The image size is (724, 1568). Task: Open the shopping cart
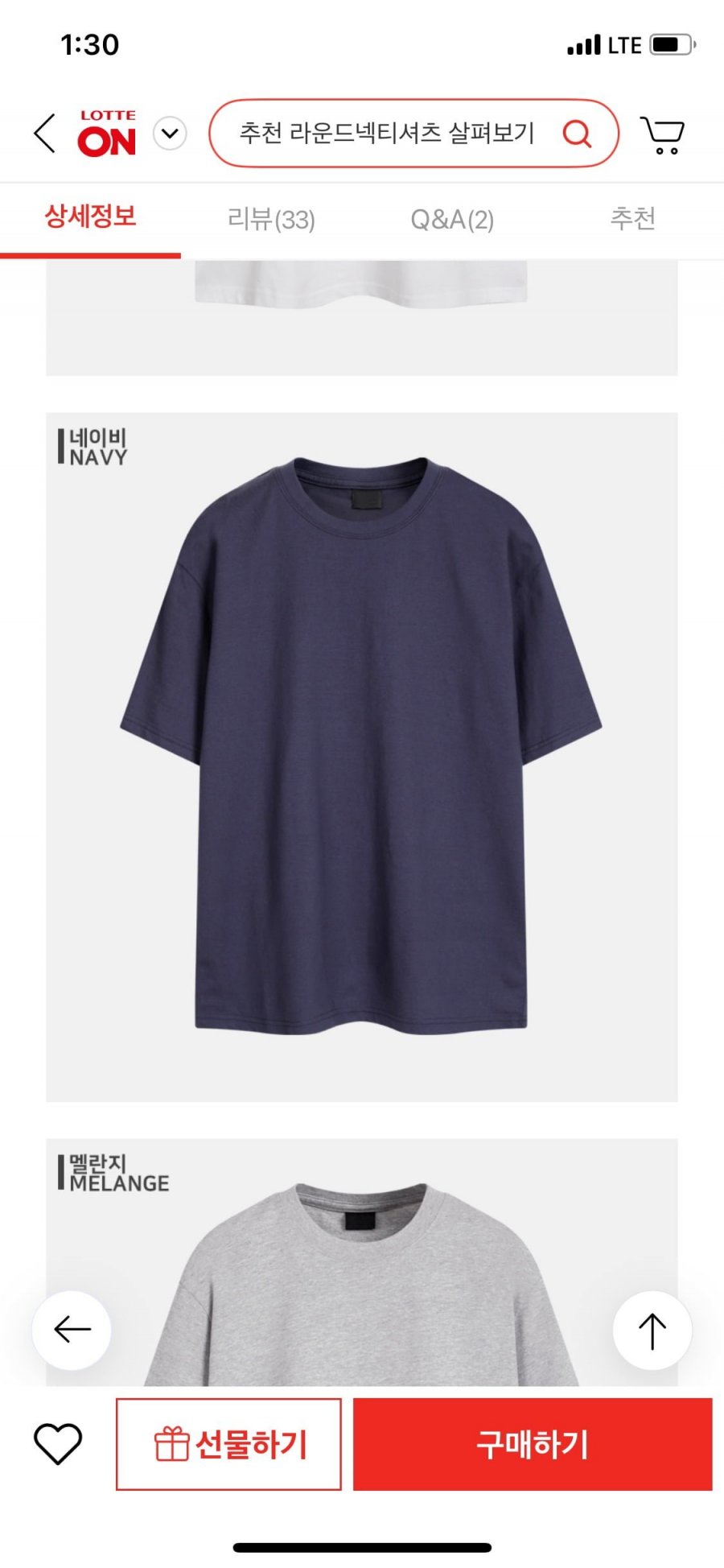(x=662, y=135)
